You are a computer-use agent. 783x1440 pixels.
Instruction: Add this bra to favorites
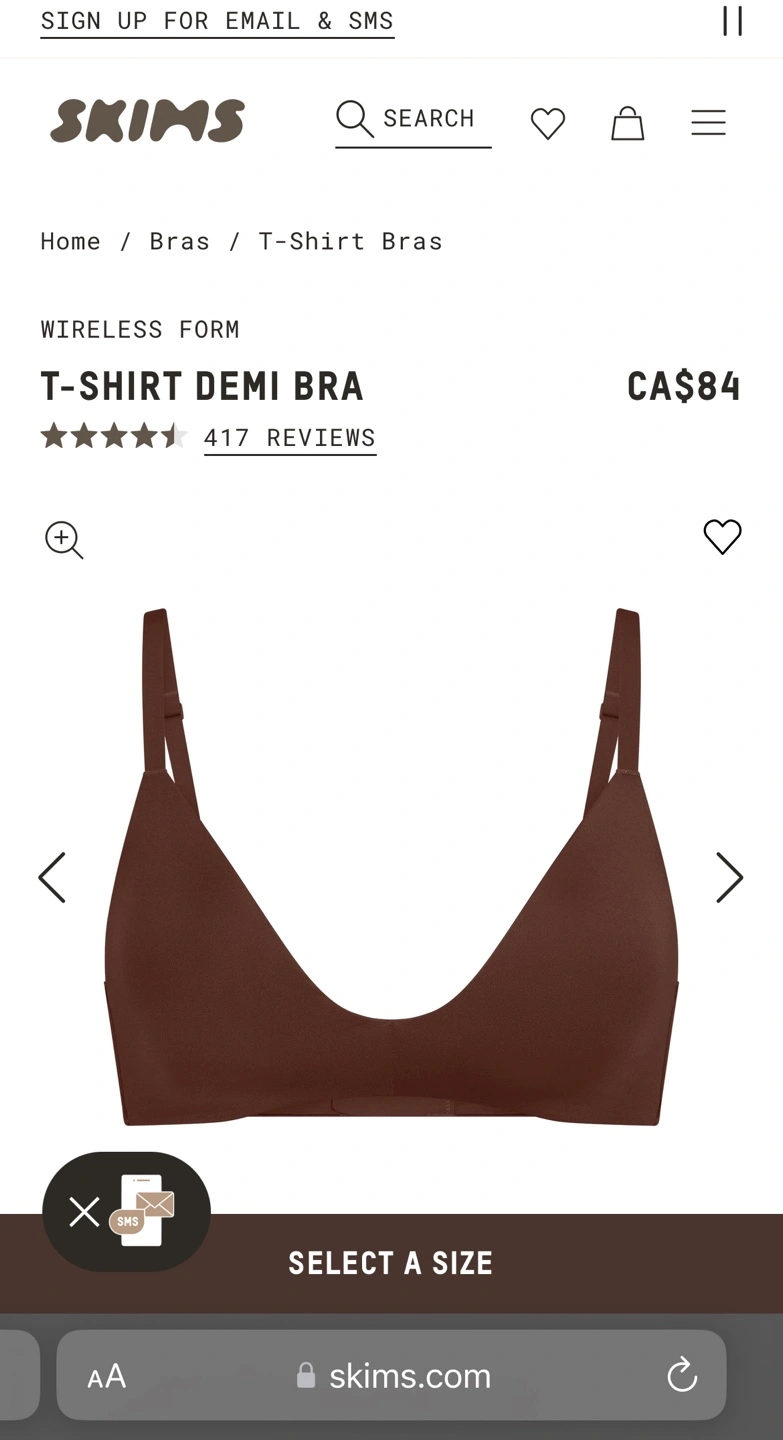click(722, 537)
